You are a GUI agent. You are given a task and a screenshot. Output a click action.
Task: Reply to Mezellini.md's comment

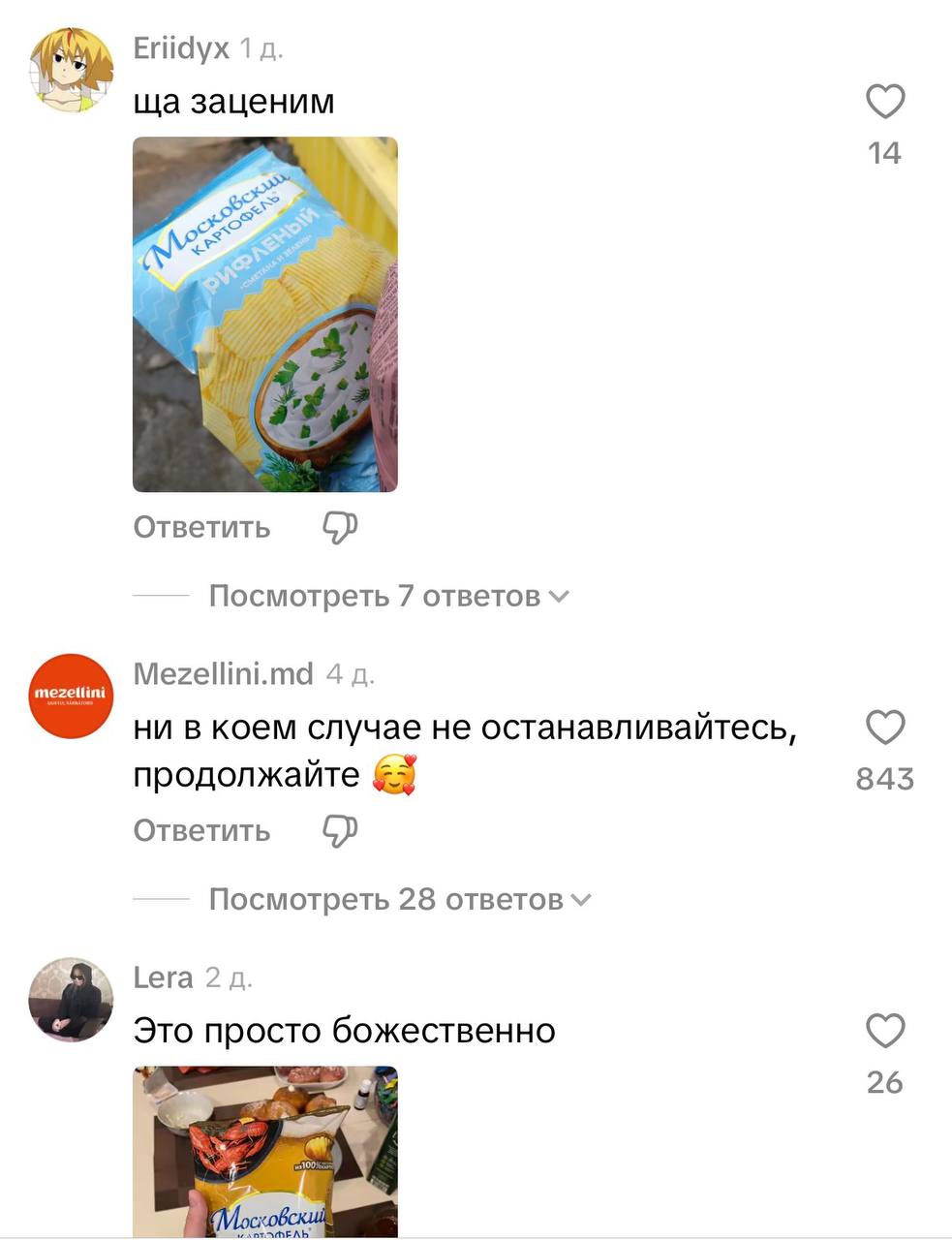point(201,830)
